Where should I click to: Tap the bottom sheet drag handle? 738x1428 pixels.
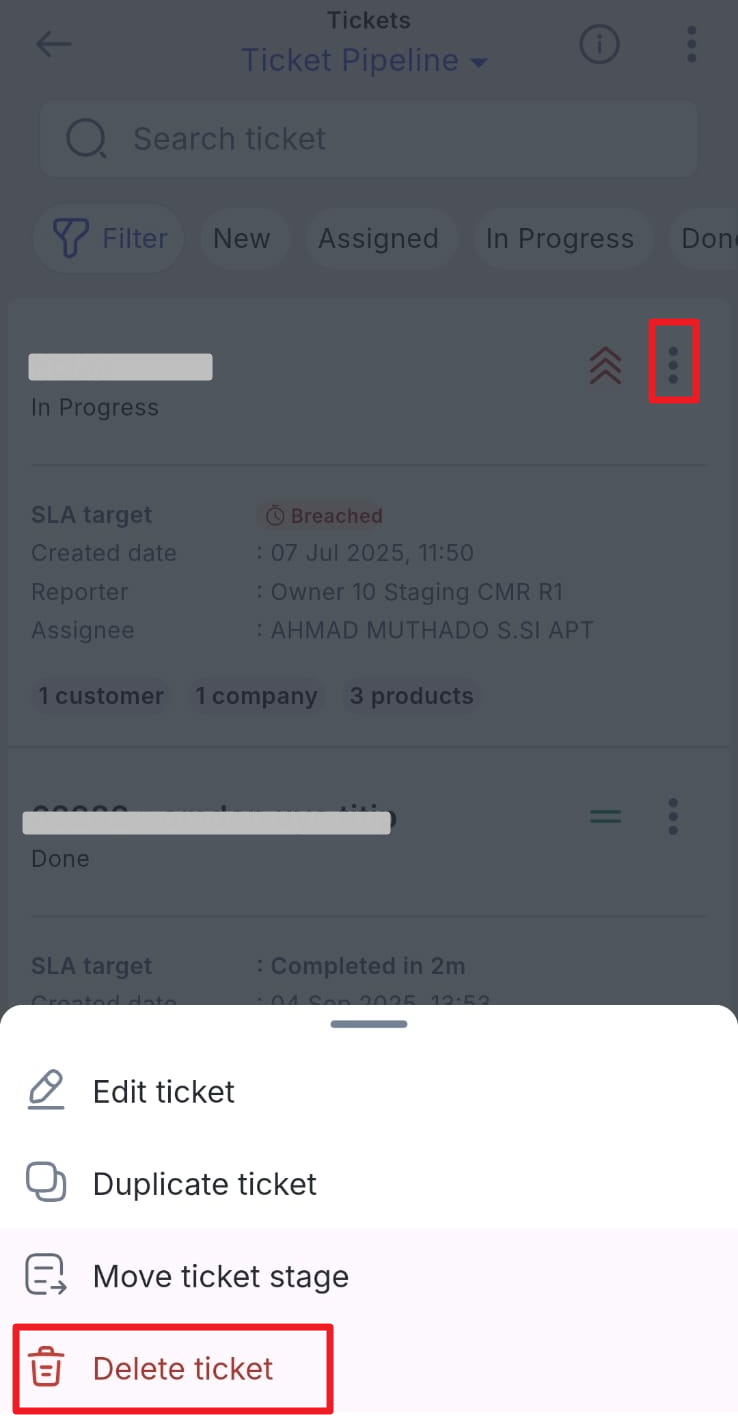[369, 1024]
